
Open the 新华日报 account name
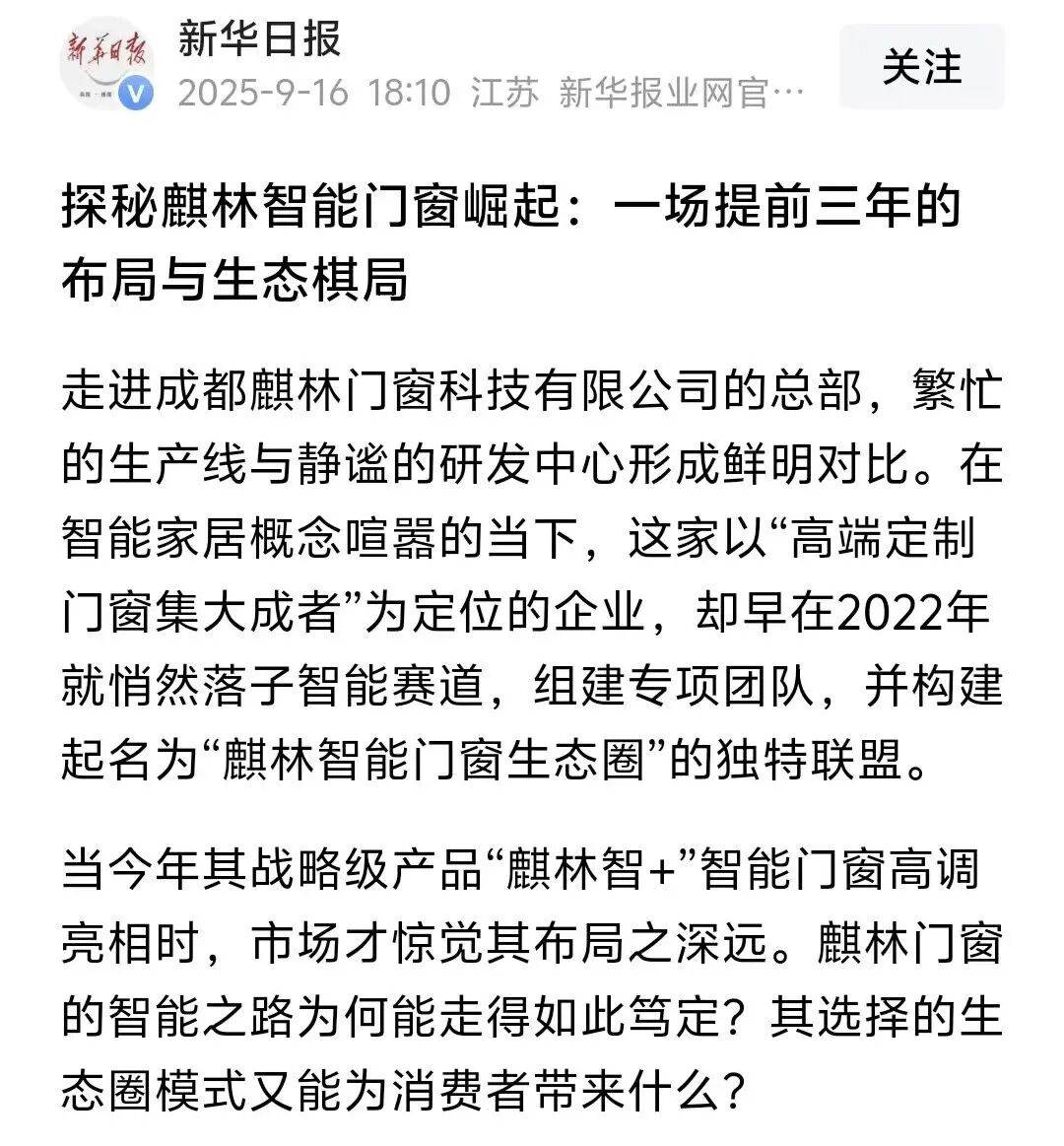point(259,39)
